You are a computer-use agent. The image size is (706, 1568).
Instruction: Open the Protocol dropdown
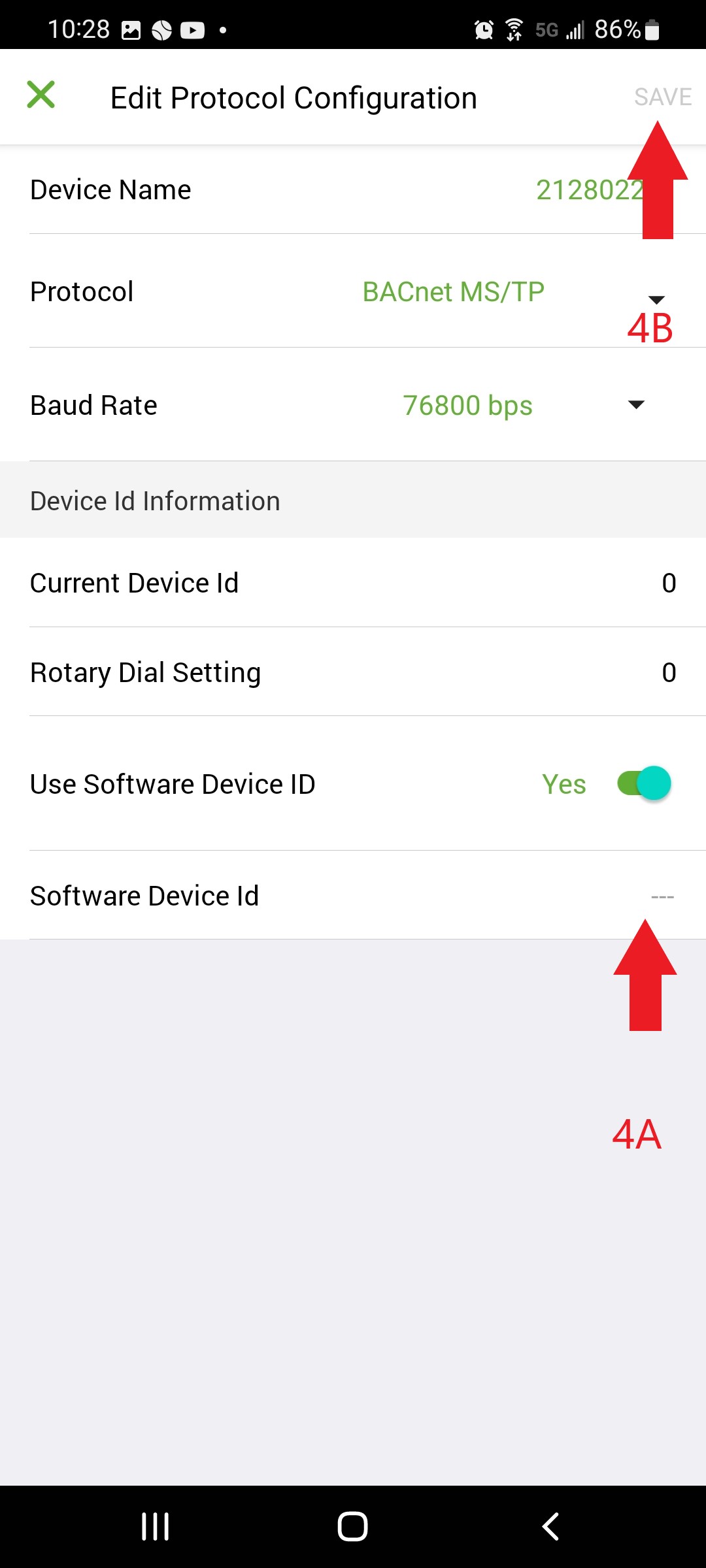click(656, 299)
